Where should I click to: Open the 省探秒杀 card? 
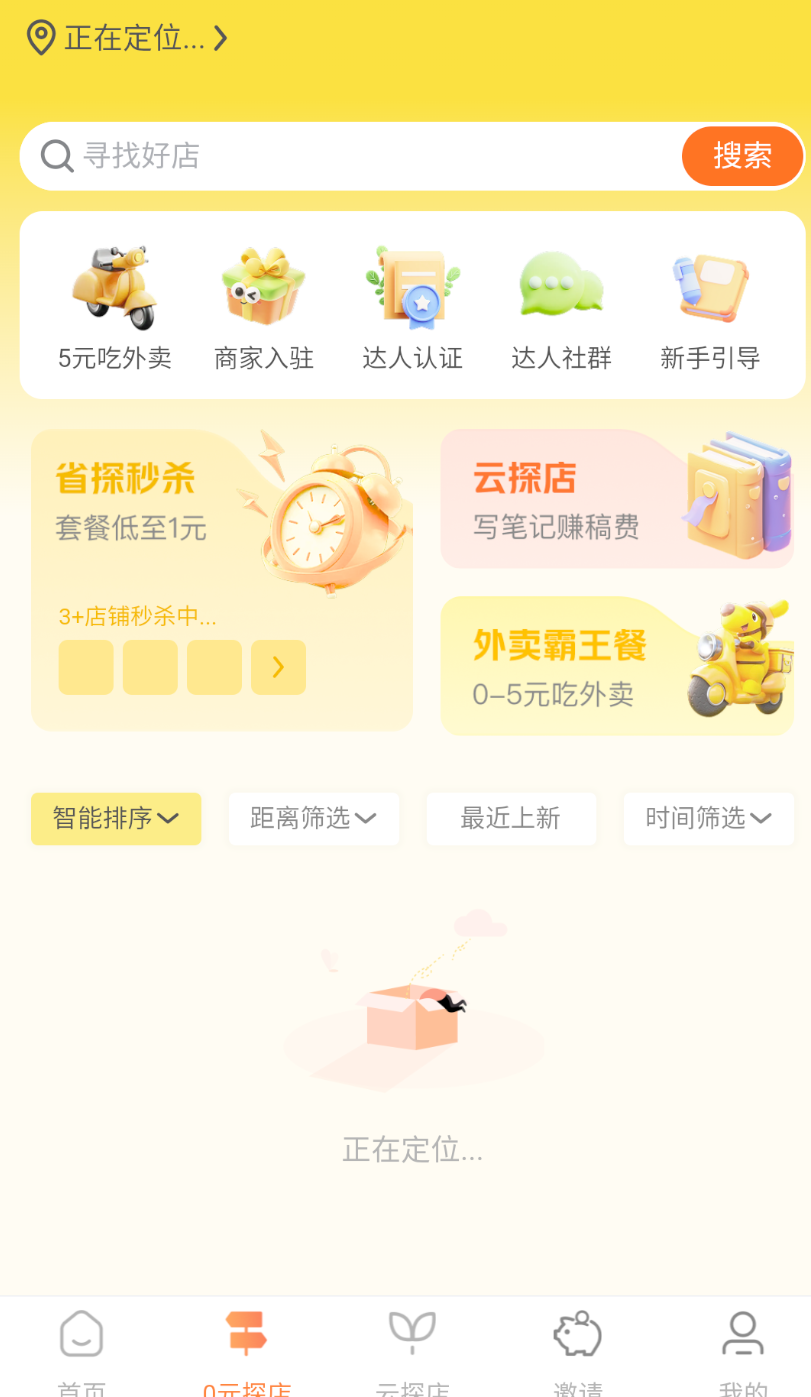[x=222, y=580]
